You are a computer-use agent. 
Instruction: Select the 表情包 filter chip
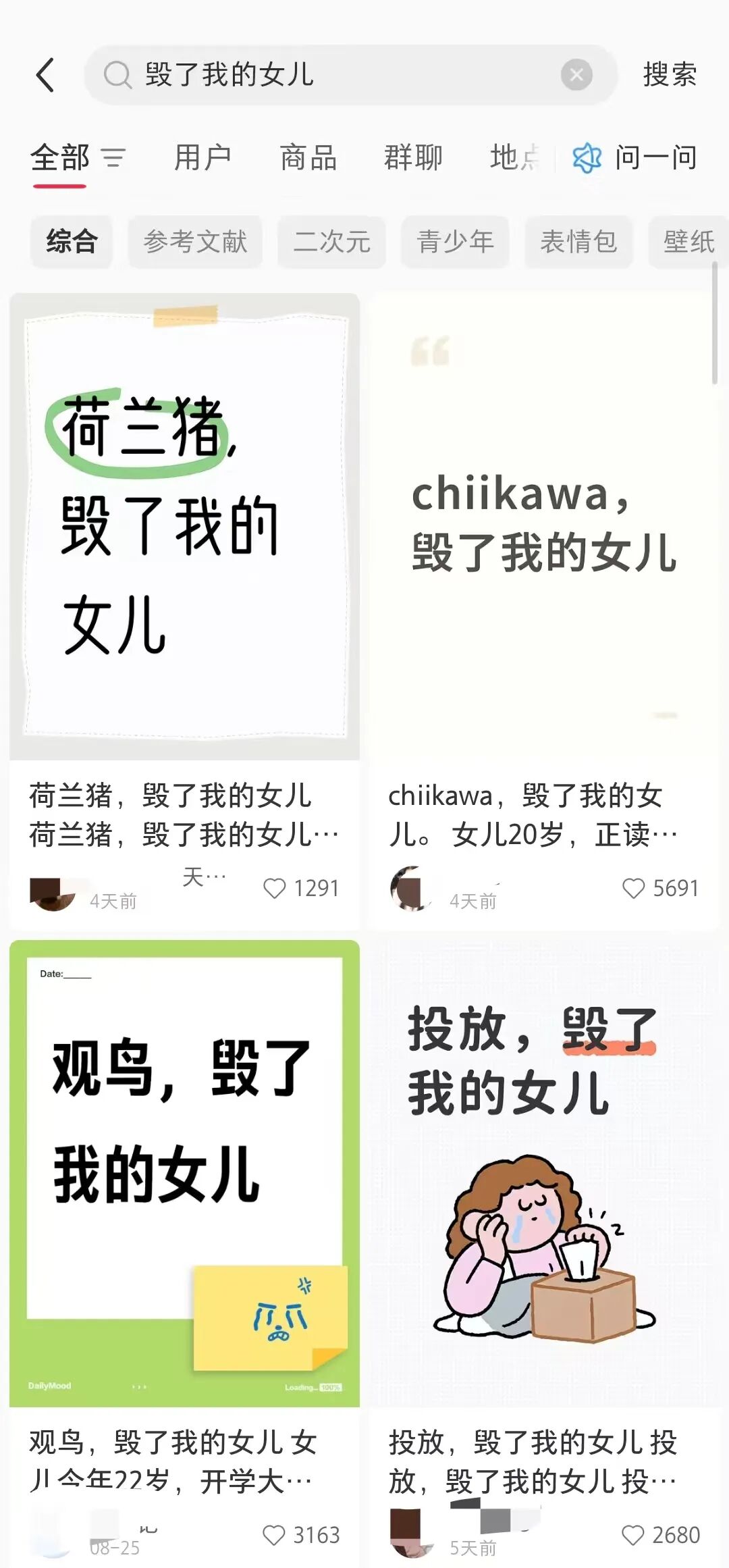click(x=578, y=242)
